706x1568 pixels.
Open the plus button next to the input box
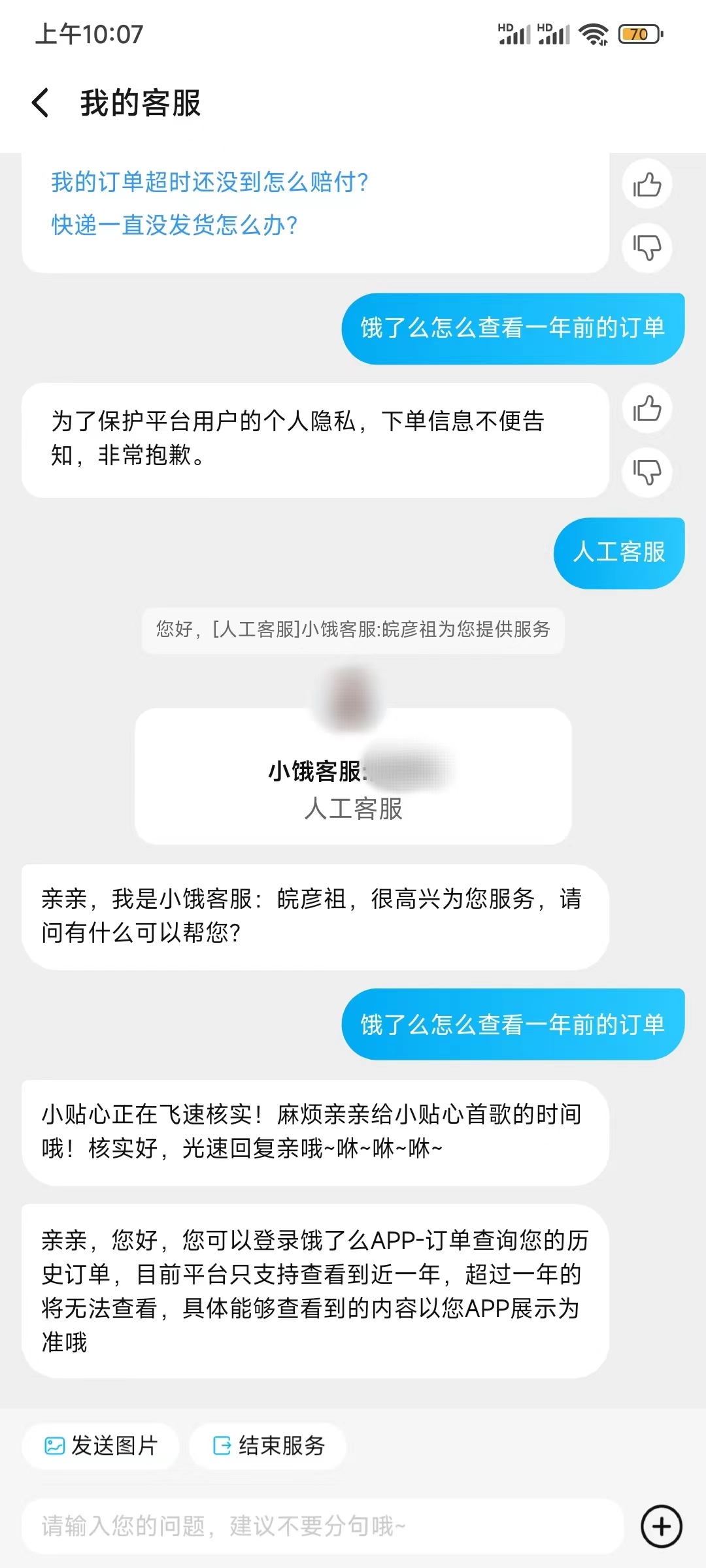point(661,1526)
